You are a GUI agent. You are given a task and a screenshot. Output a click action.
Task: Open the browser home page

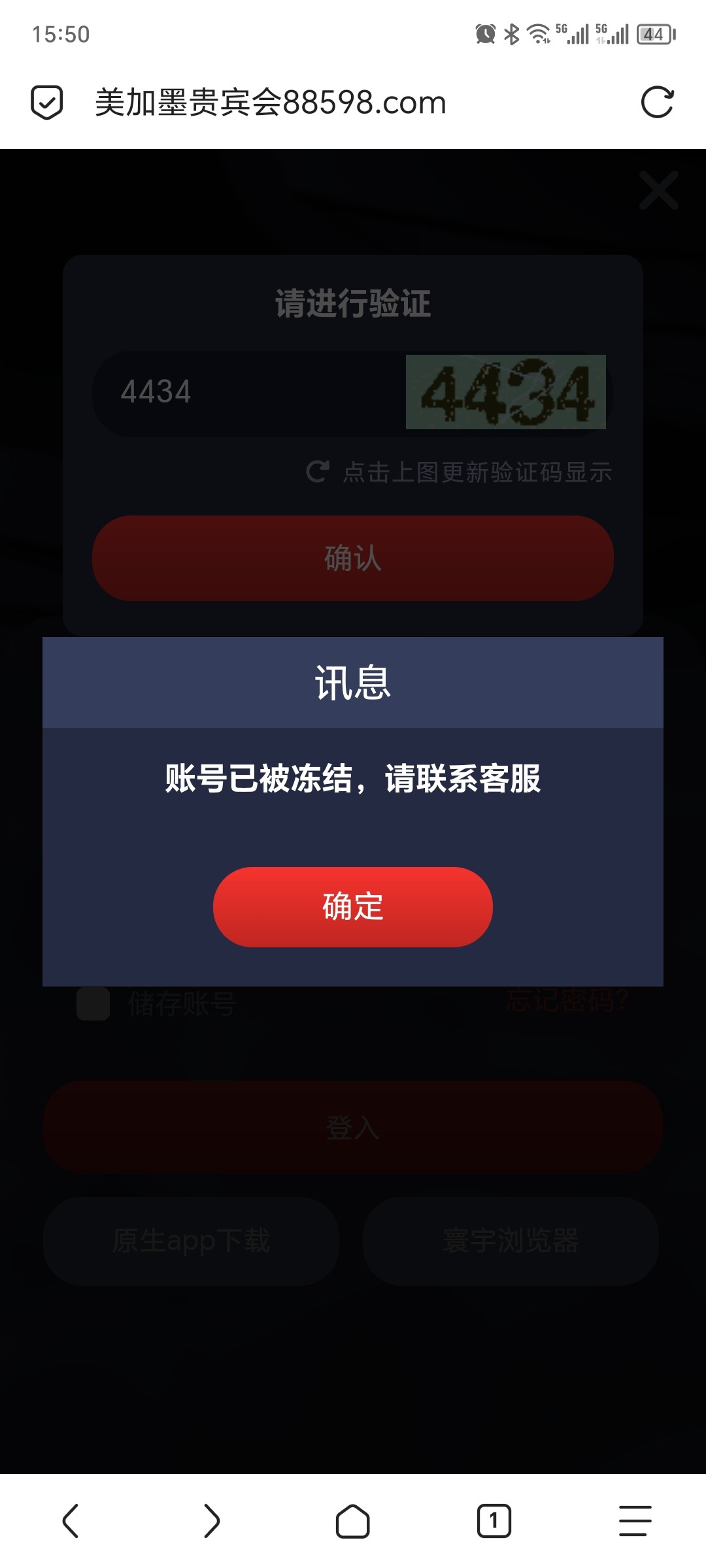pyautogui.click(x=352, y=1521)
